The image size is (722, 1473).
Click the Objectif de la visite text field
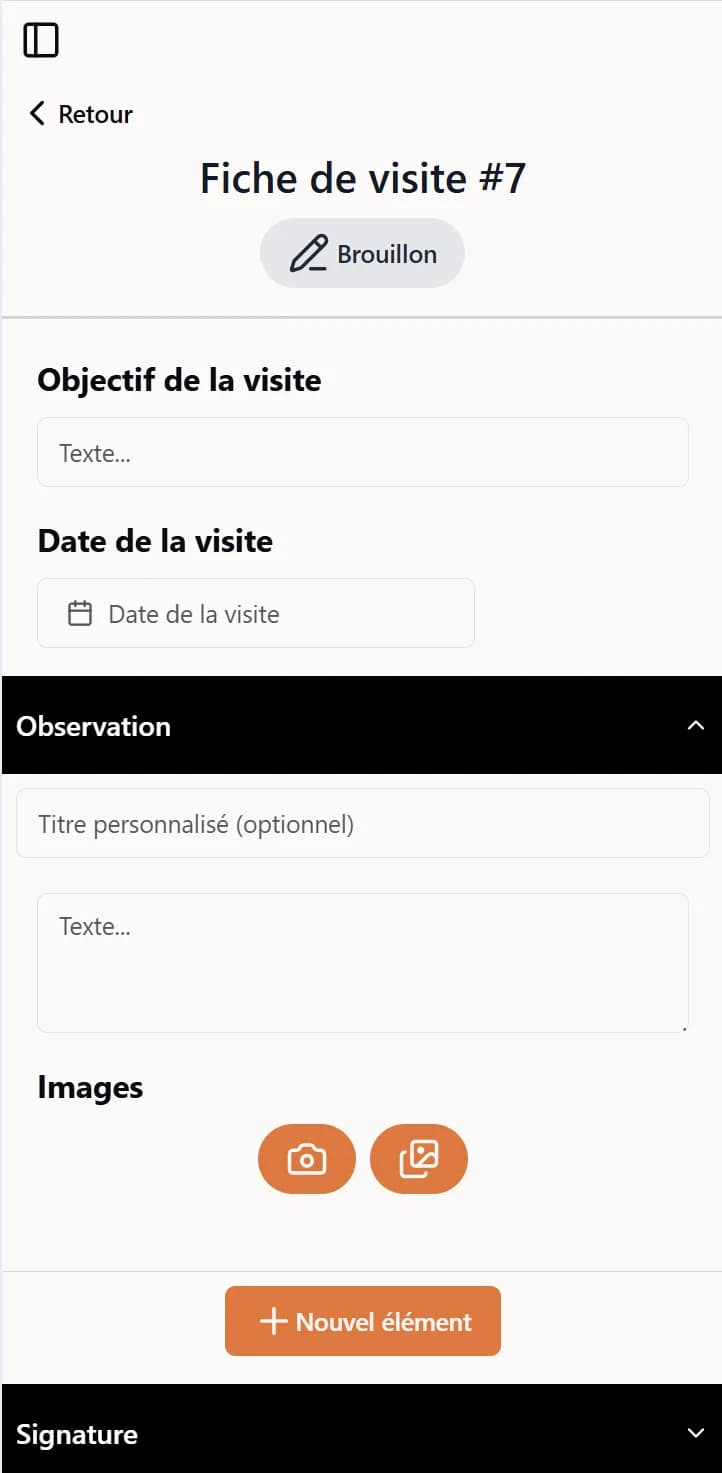(362, 452)
